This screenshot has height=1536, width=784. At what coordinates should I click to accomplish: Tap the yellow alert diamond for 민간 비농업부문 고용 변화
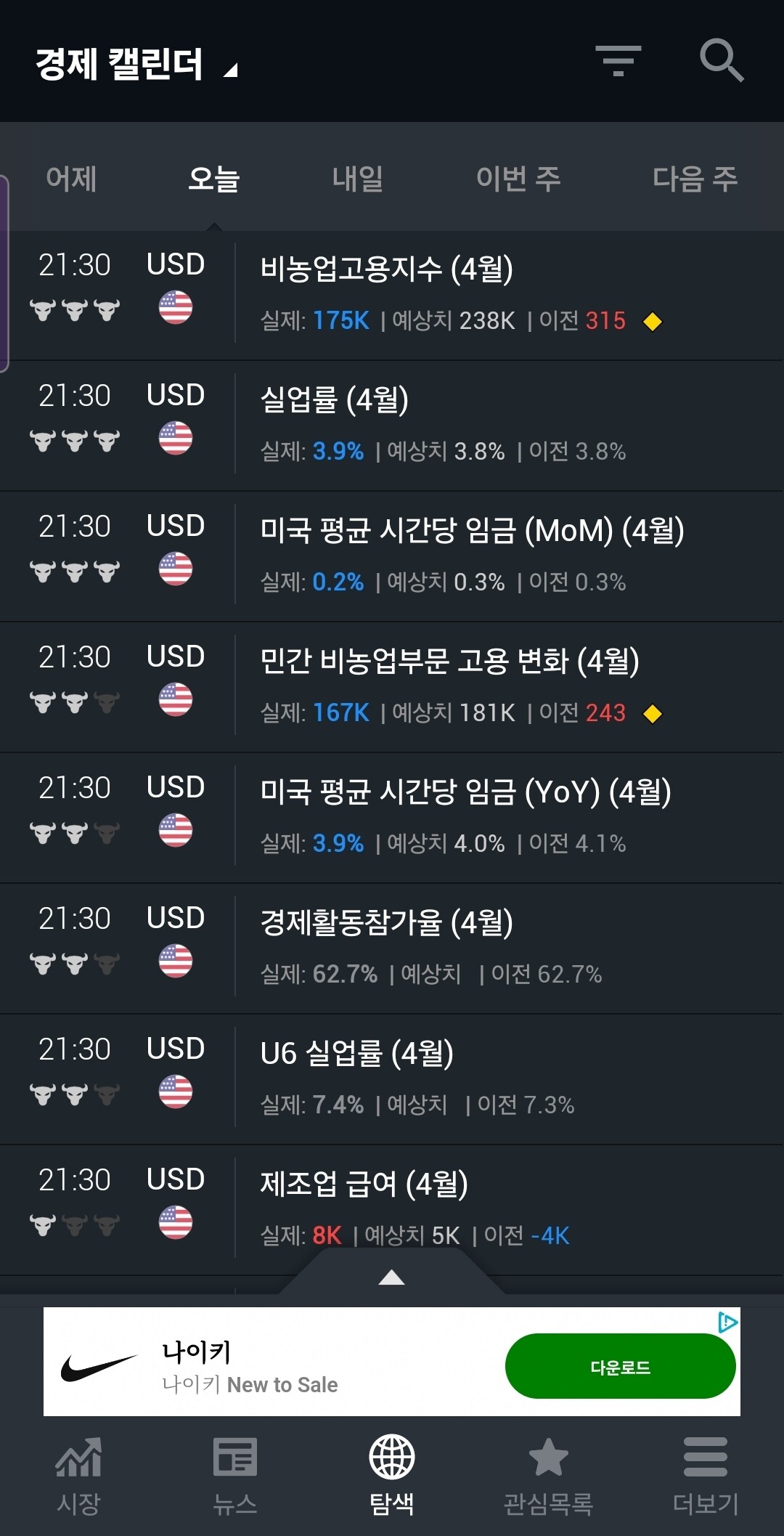coord(653,714)
